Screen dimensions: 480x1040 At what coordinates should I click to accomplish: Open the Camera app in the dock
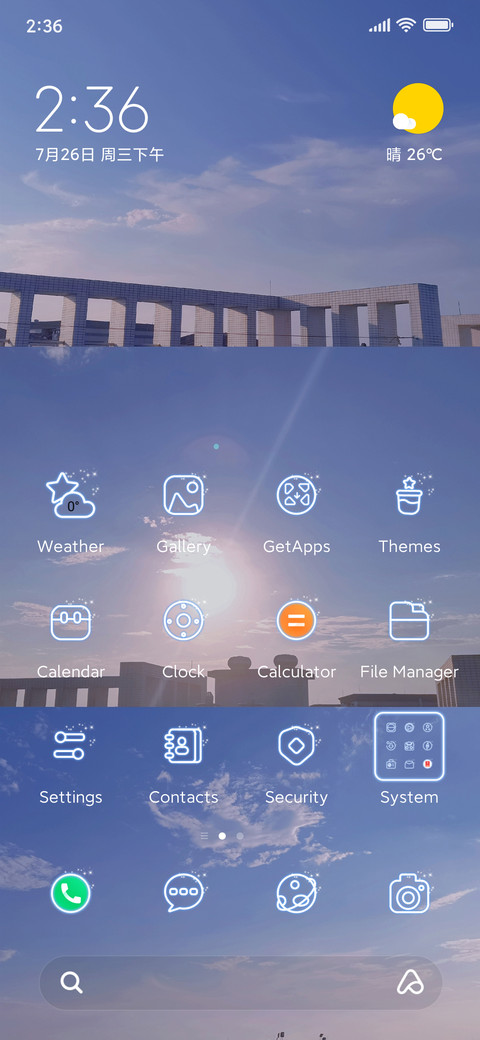point(410,893)
